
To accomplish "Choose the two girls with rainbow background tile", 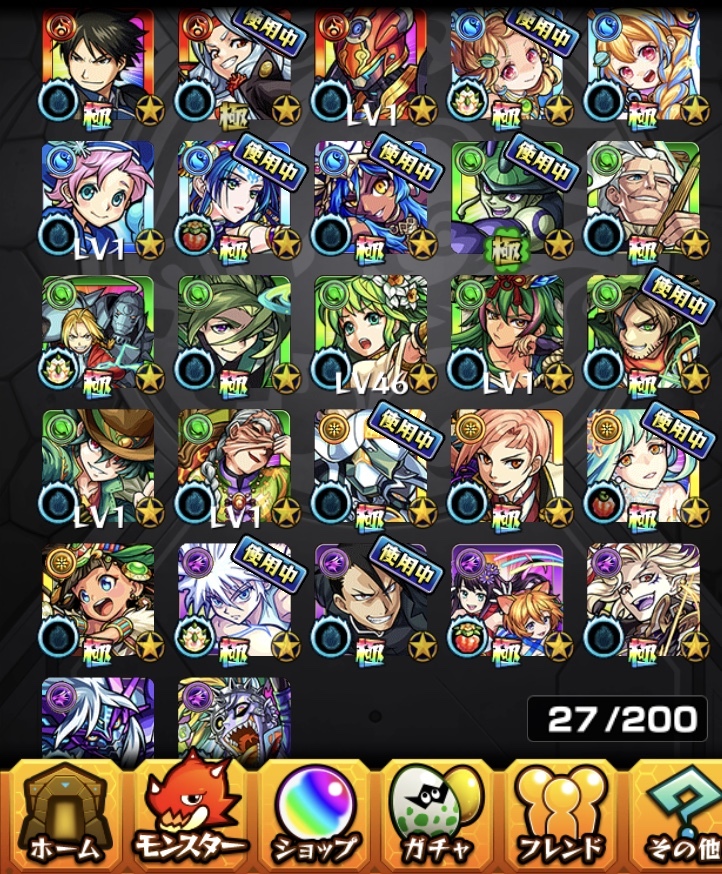I will point(507,601).
